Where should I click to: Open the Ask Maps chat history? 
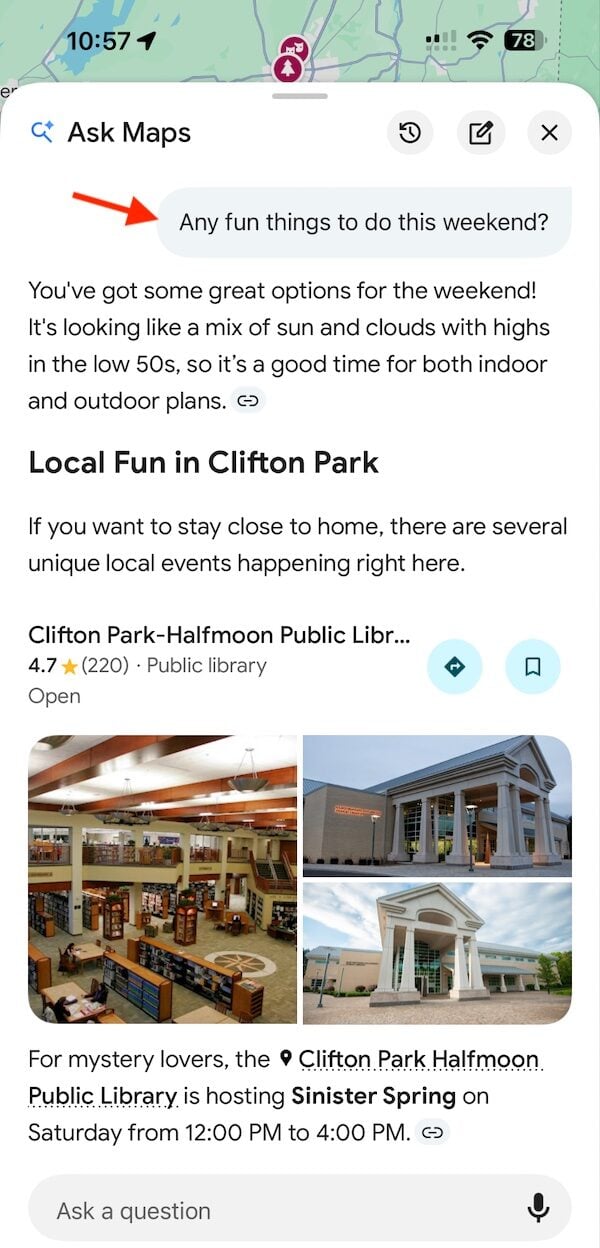(410, 133)
